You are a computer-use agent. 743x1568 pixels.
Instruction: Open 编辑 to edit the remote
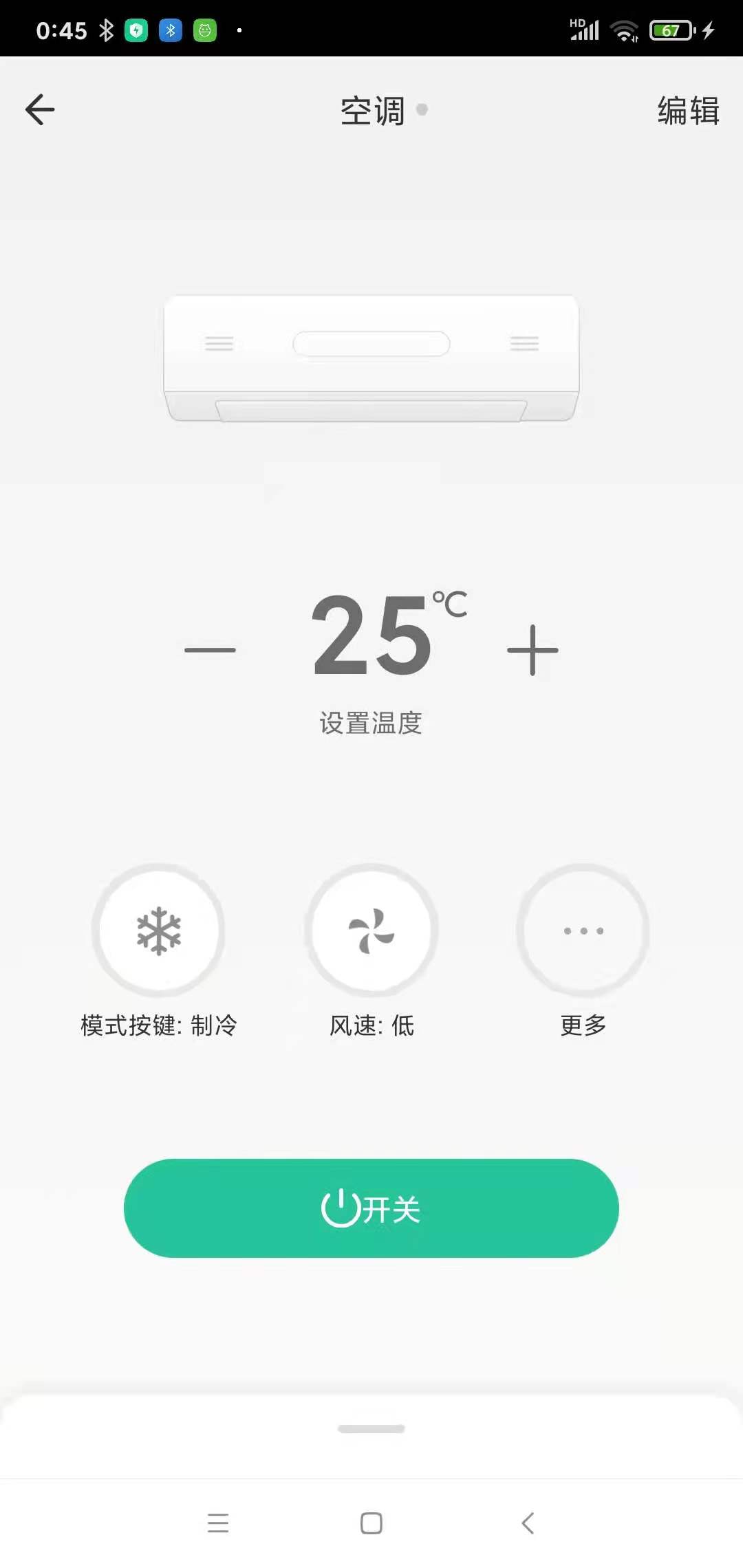[688, 111]
